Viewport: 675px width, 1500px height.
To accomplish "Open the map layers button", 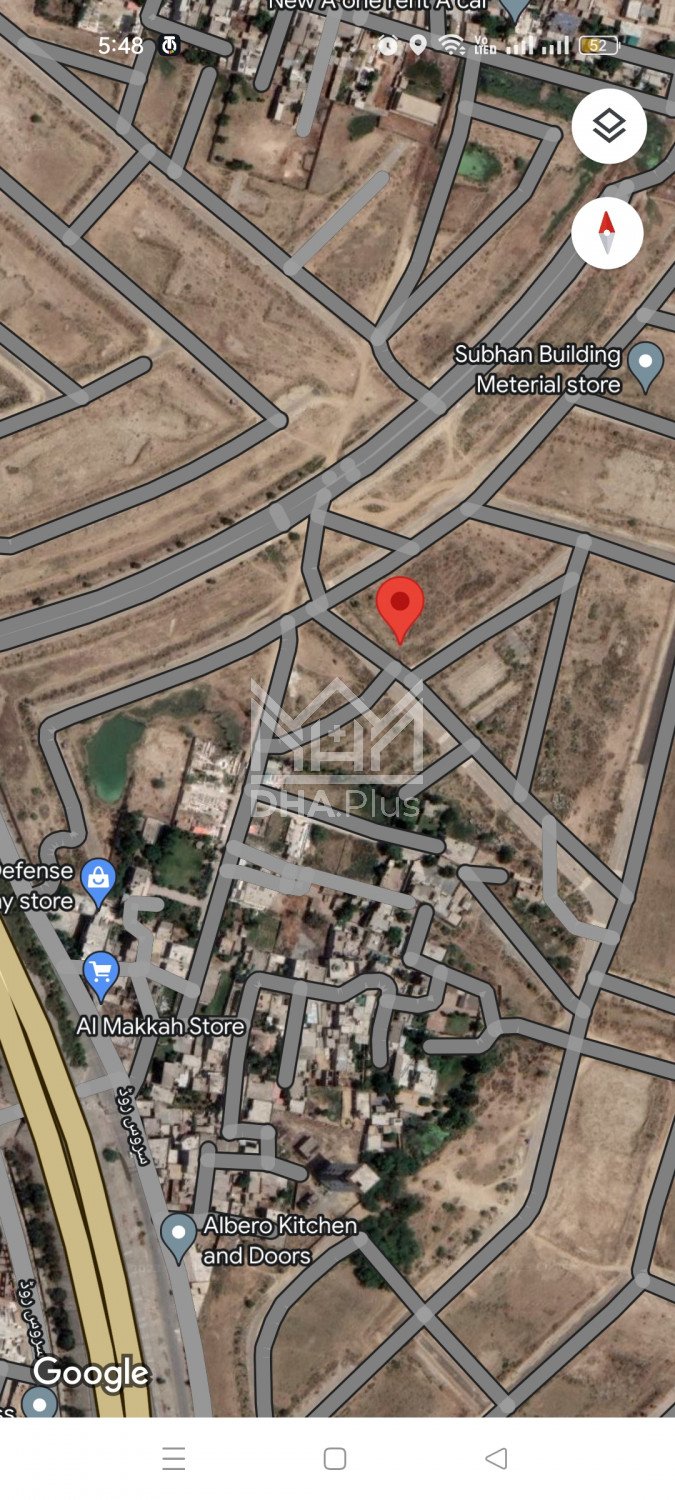I will (x=609, y=126).
